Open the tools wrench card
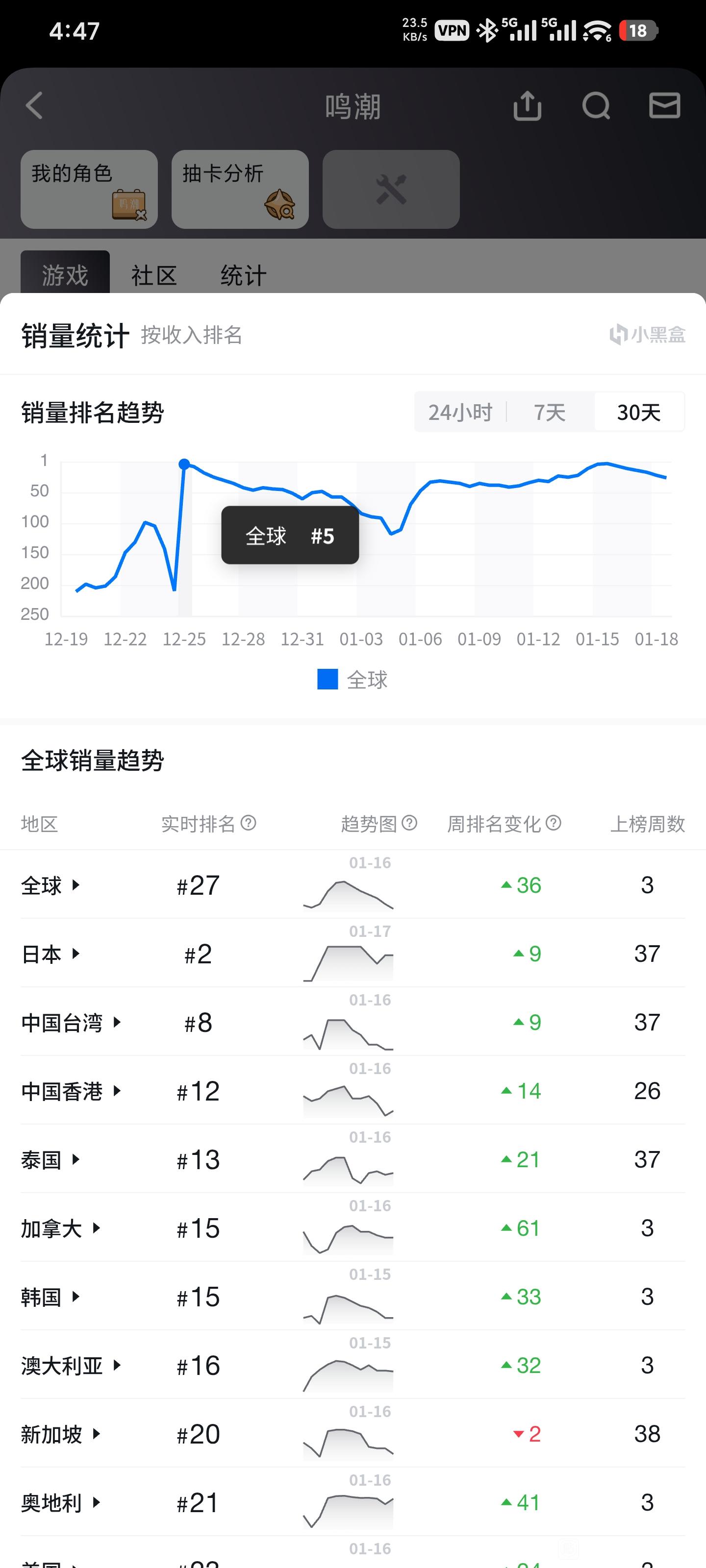The height and width of the screenshot is (1568, 706). (390, 189)
